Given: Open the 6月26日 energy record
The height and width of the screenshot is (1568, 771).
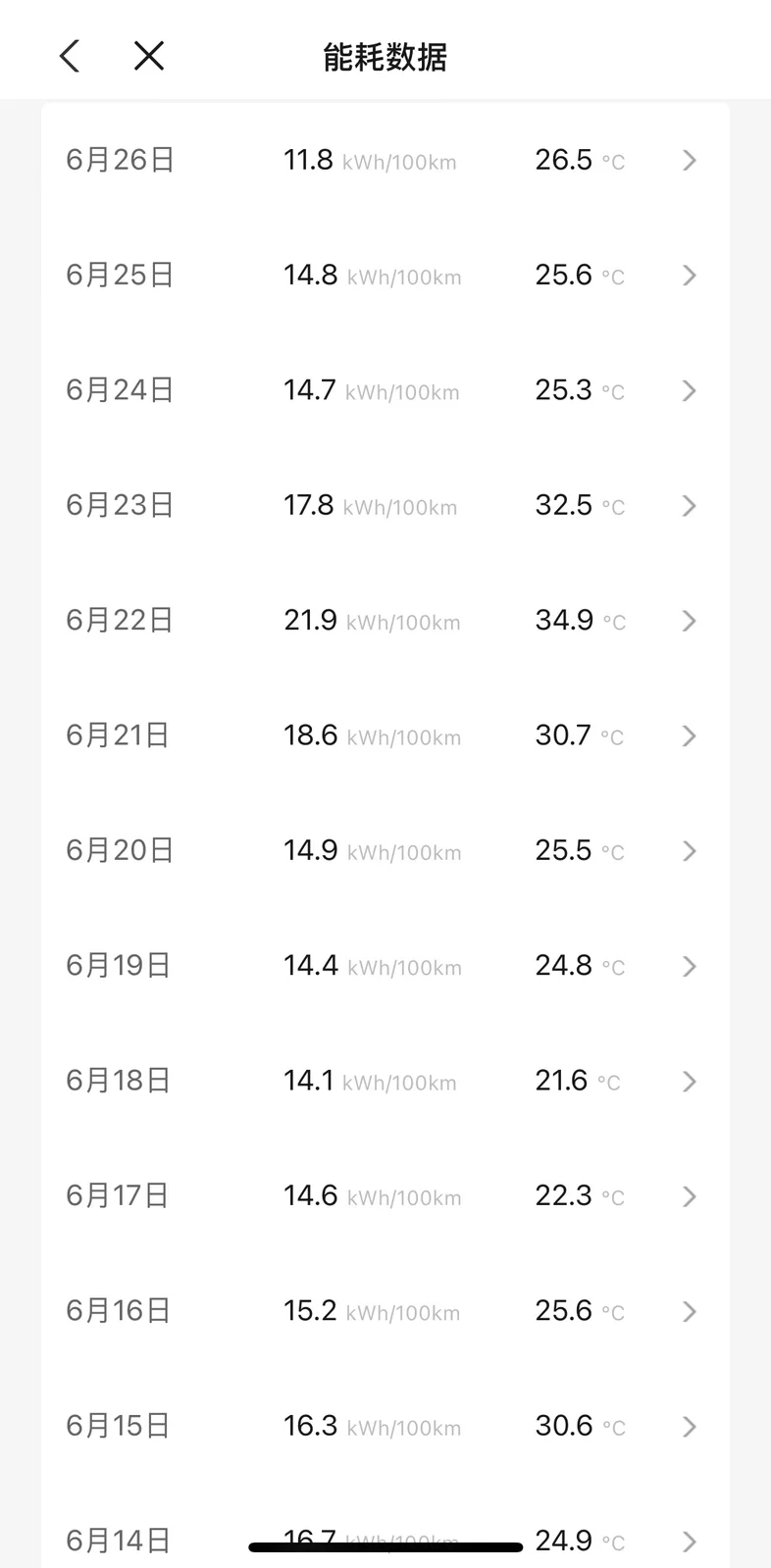Looking at the screenshot, I should pyautogui.click(x=385, y=160).
